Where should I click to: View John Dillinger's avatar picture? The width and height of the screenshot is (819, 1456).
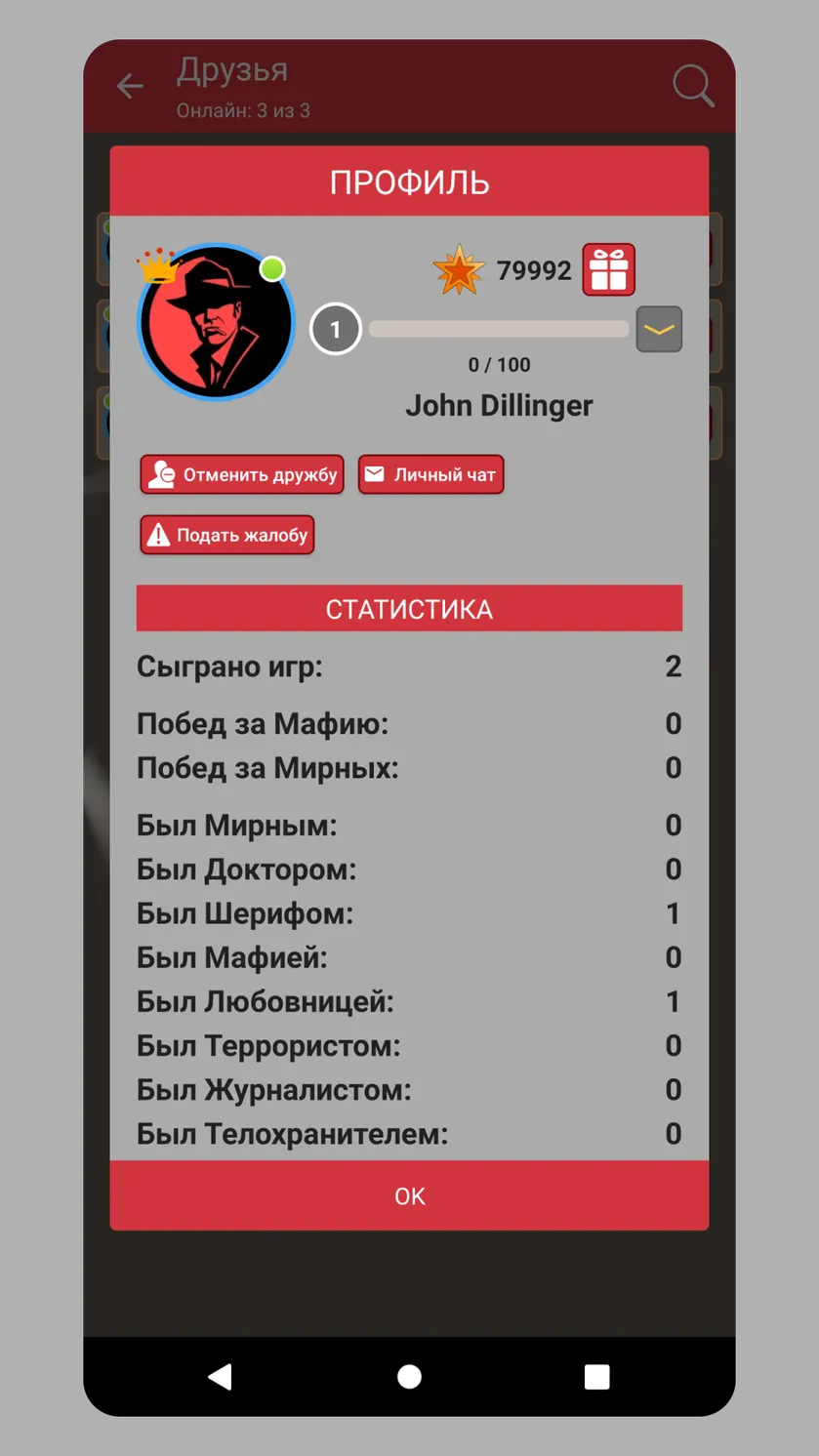pyautogui.click(x=216, y=322)
